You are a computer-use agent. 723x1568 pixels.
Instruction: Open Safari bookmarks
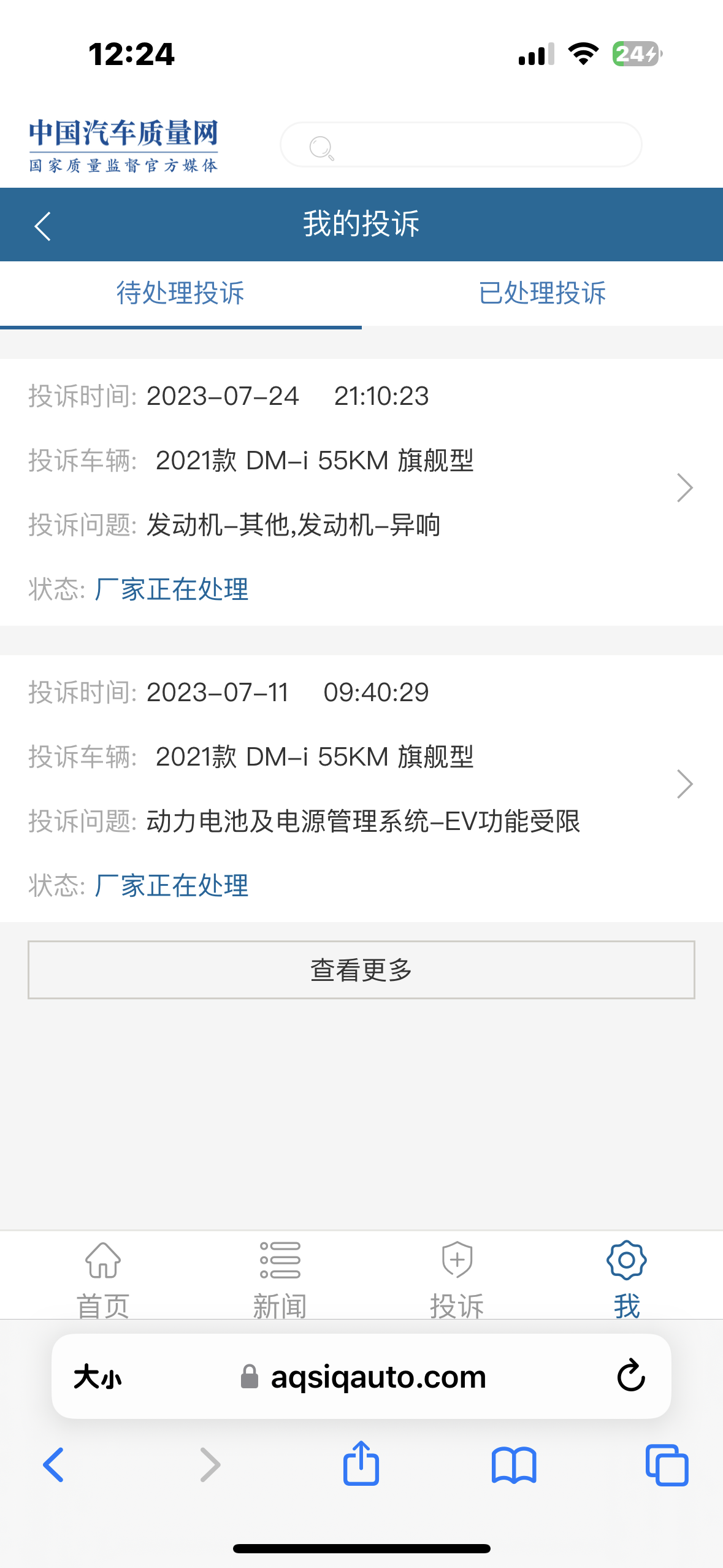[x=514, y=1466]
